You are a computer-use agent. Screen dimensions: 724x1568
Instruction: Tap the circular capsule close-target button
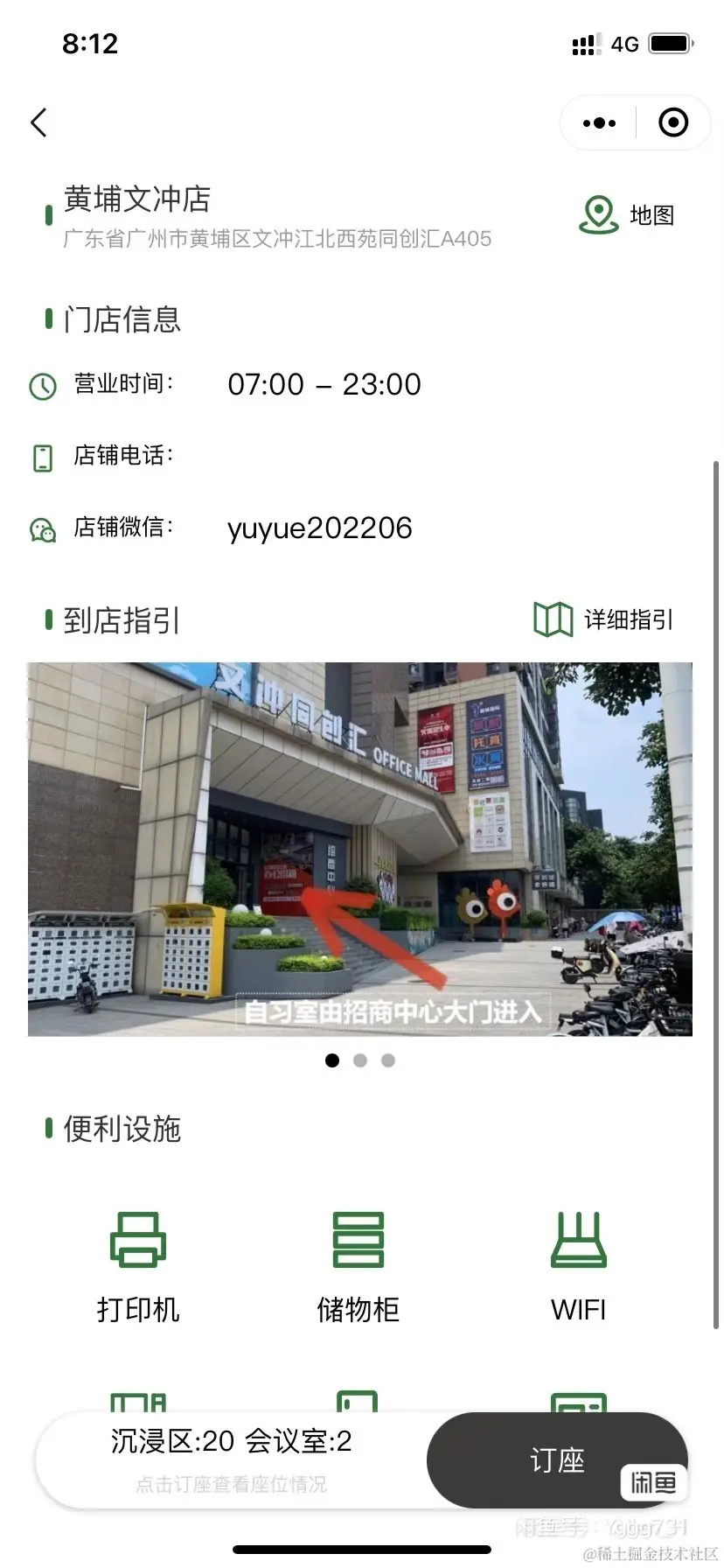[x=673, y=122]
